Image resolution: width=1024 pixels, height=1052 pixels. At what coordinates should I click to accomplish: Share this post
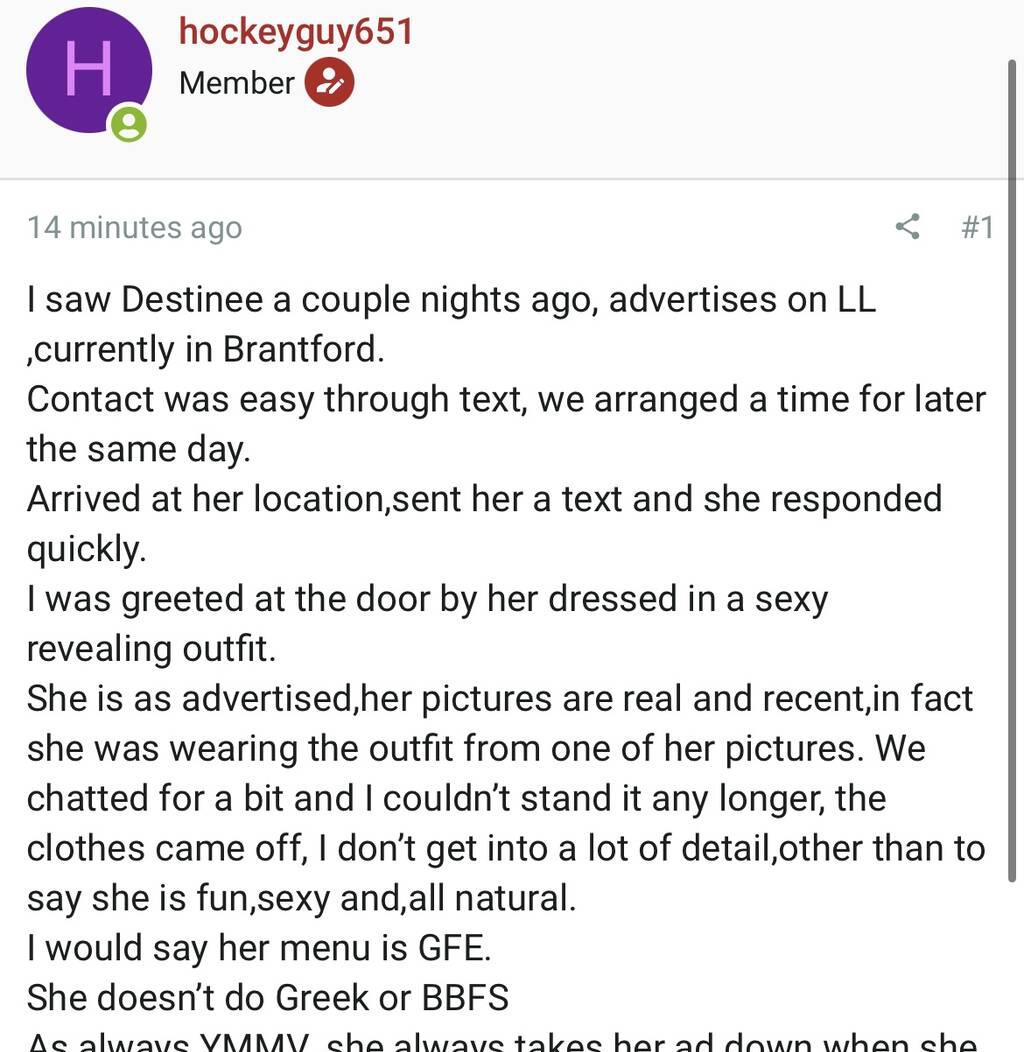907,227
